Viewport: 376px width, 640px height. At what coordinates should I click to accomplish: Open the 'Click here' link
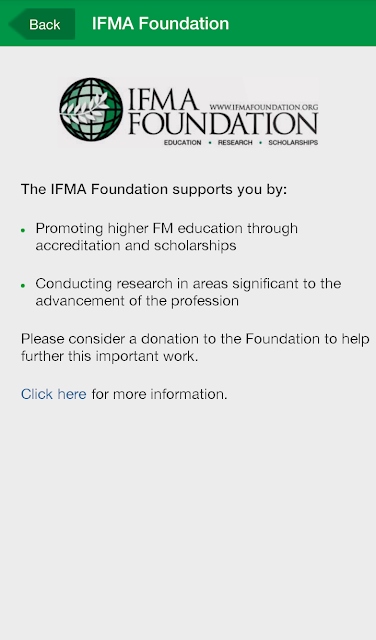53,394
